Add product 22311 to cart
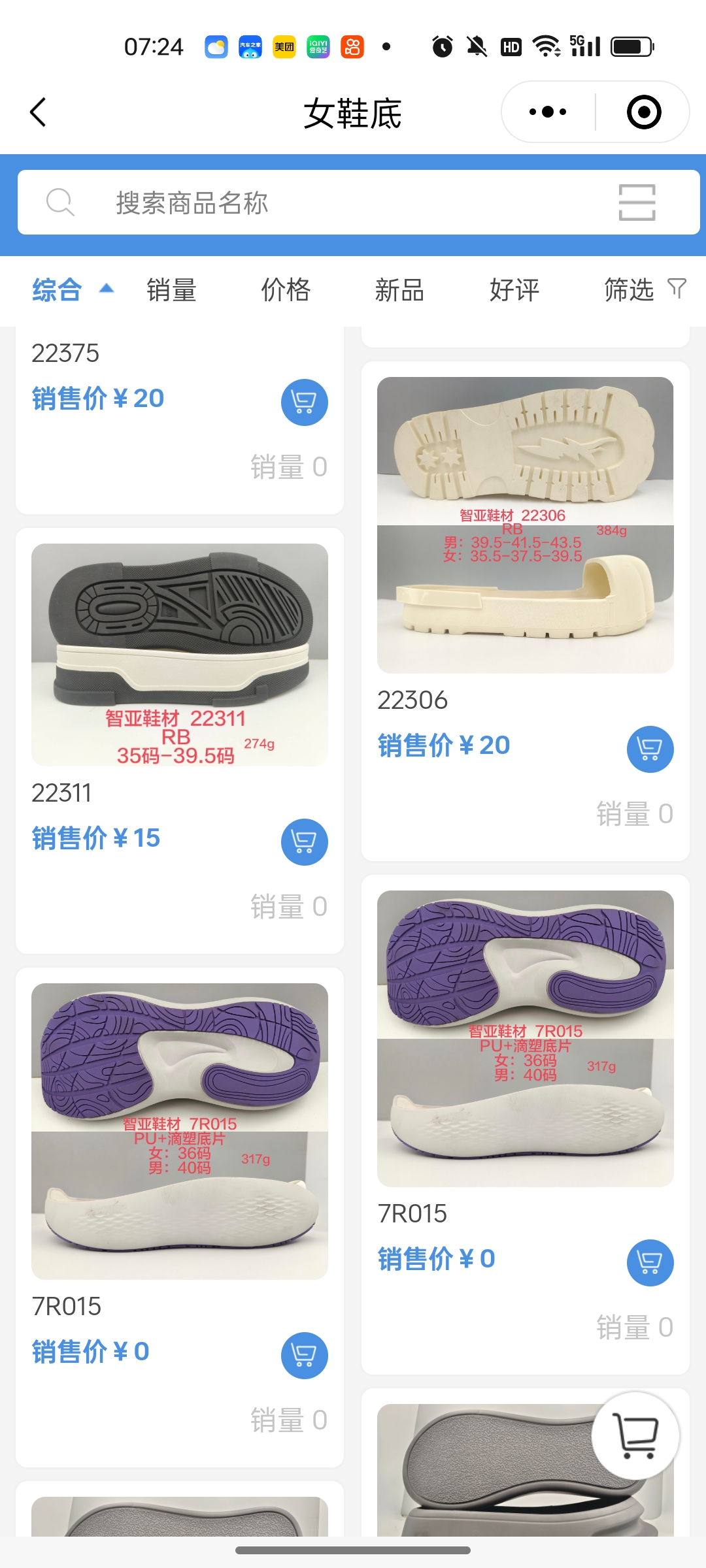 (x=304, y=842)
